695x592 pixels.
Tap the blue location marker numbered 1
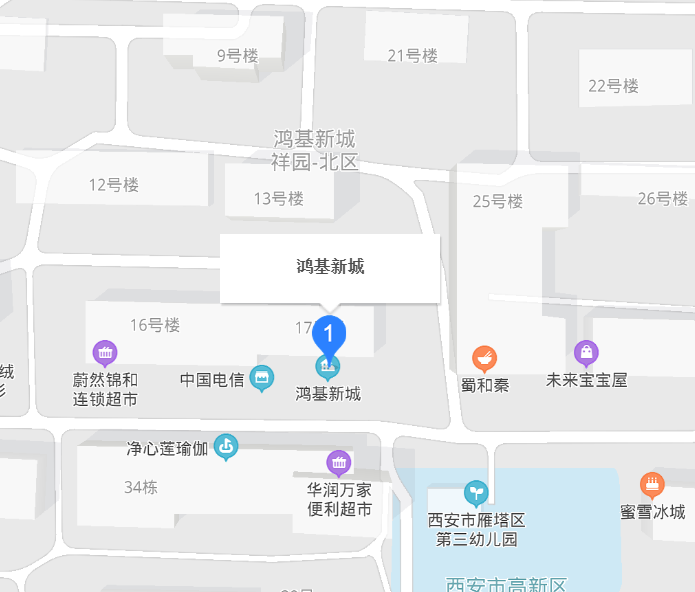pos(328,335)
